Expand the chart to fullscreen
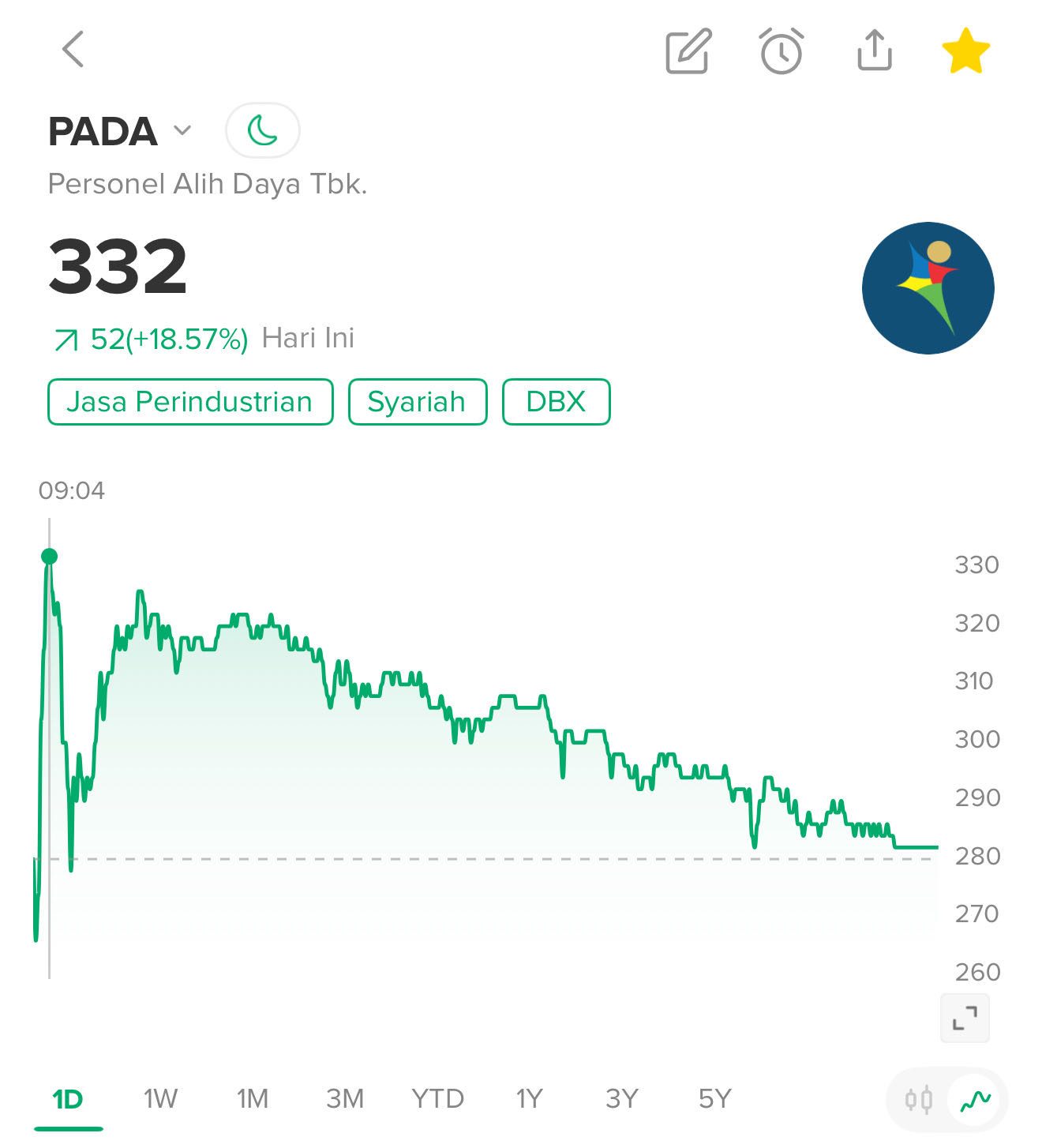1042x1148 pixels. click(x=965, y=1018)
